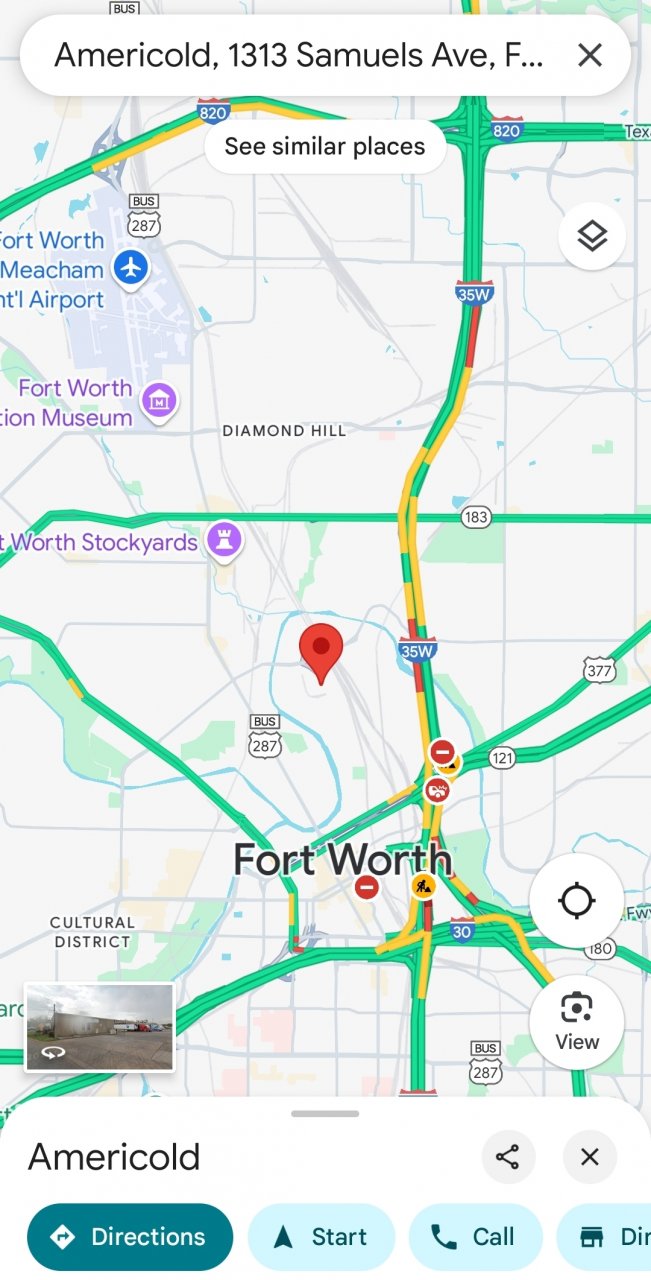The image size is (651, 1280).
Task: Open the Lens View button
Action: pos(577,1021)
